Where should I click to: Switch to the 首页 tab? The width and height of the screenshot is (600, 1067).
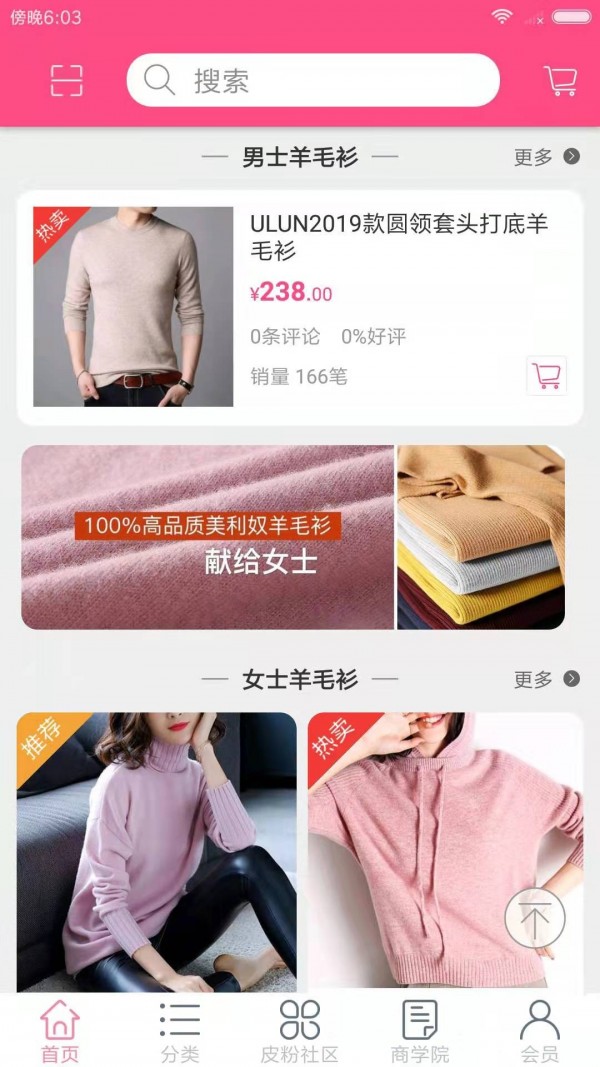pyautogui.click(x=60, y=1031)
